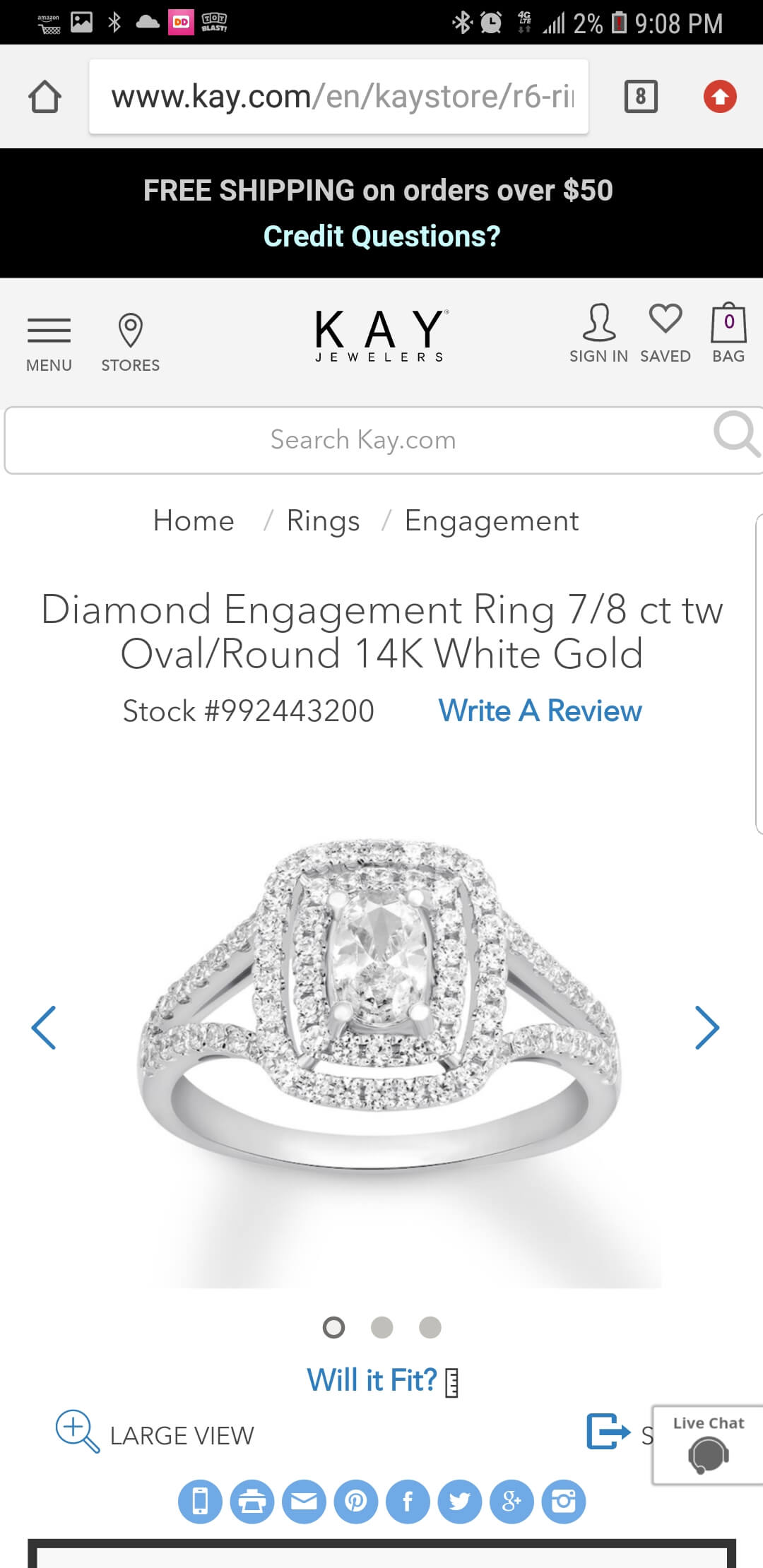Image resolution: width=763 pixels, height=1568 pixels.
Task: Share this ring on Twitter
Action: coord(460,1501)
